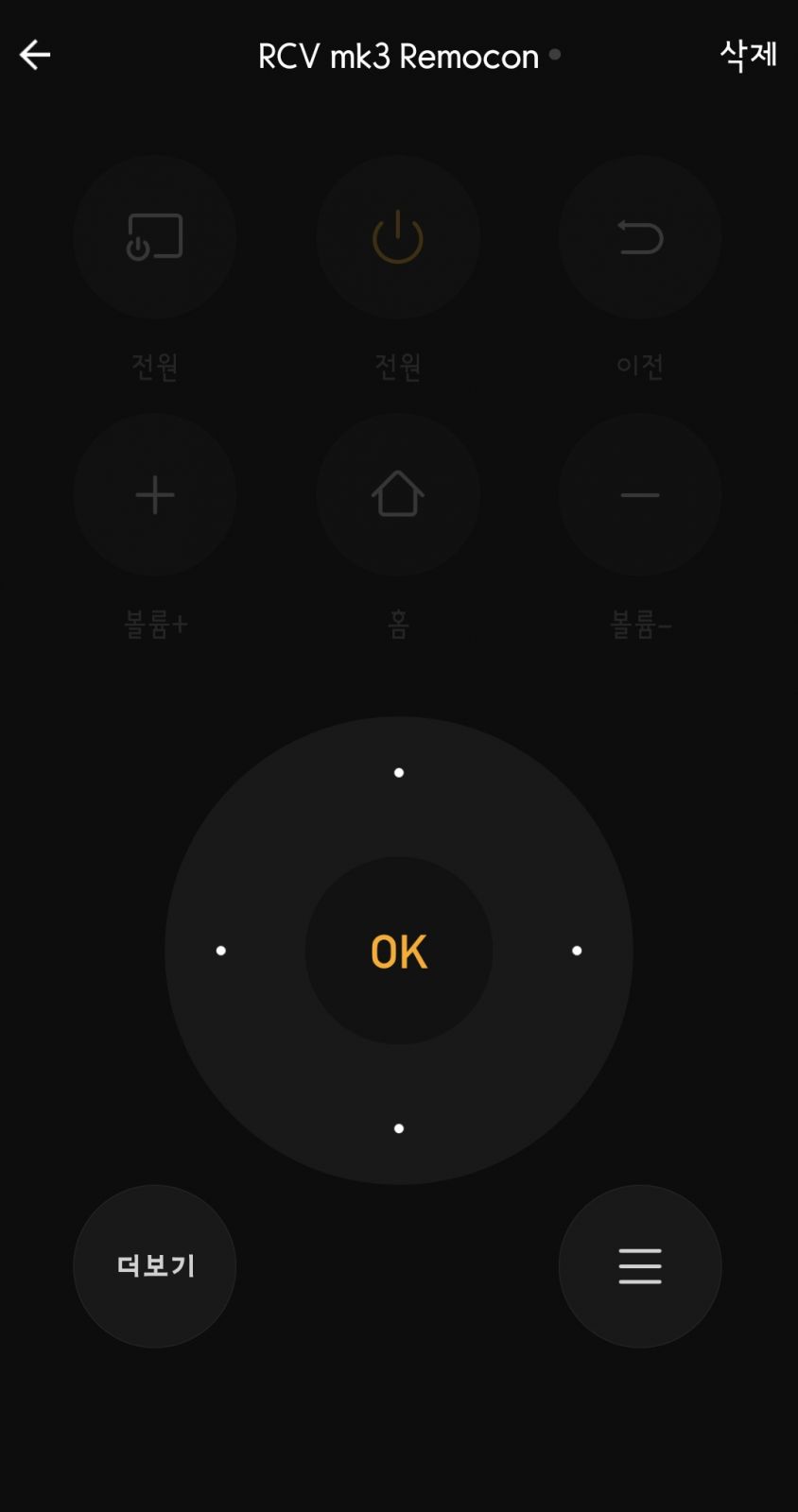Tap the hamburger menu button
The height and width of the screenshot is (1512, 798).
tap(640, 1266)
